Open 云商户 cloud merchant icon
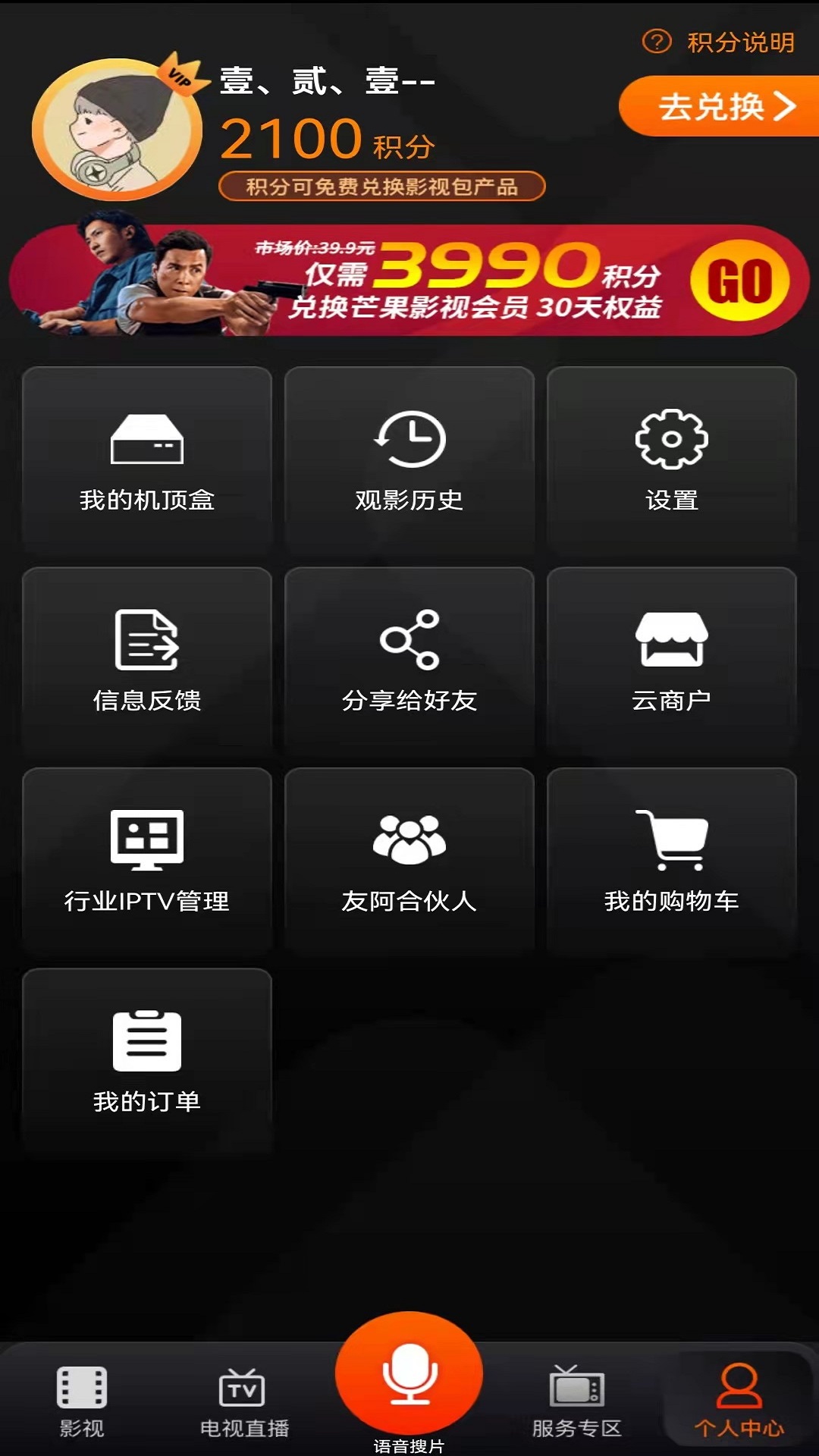 pos(670,641)
